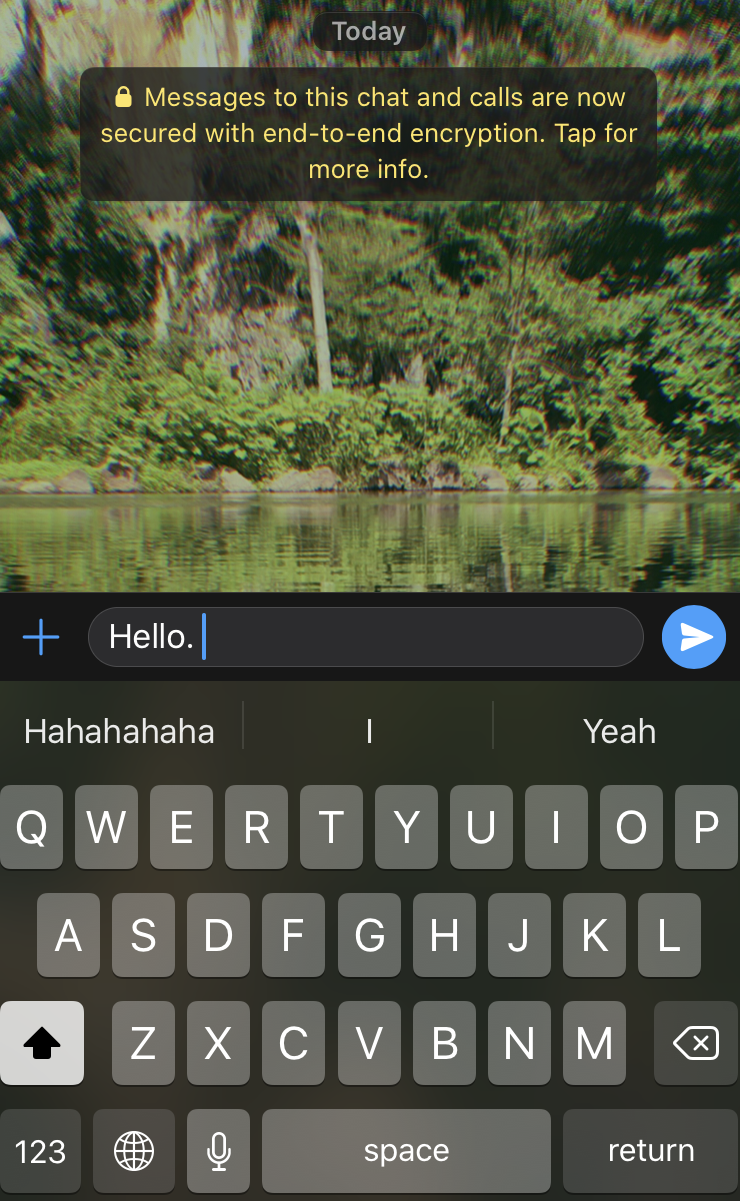Image resolution: width=740 pixels, height=1201 pixels.
Task: Open the end-to-end encryption info banner
Action: click(368, 134)
